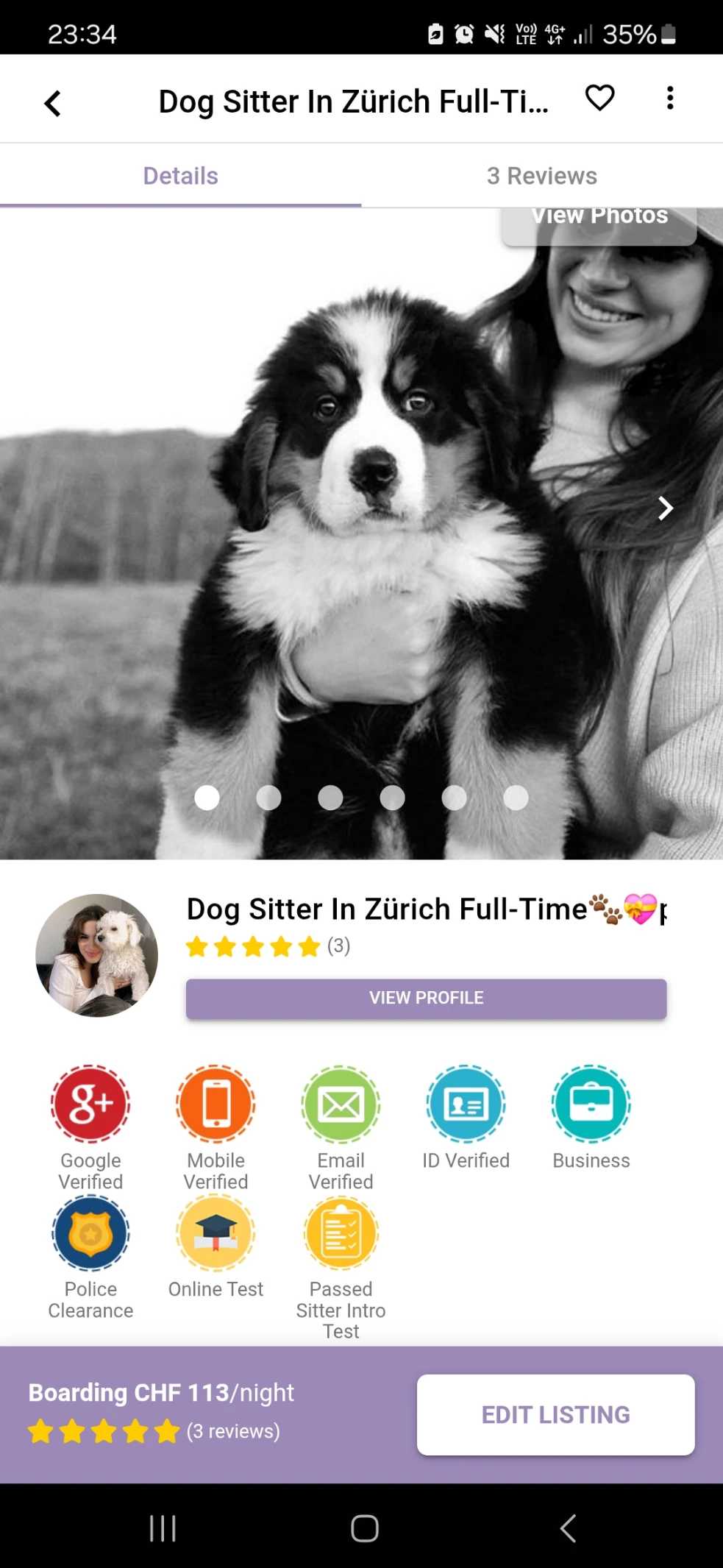Viewport: 723px width, 1568px height.
Task: Open the three-dot overflow menu
Action: click(x=669, y=98)
